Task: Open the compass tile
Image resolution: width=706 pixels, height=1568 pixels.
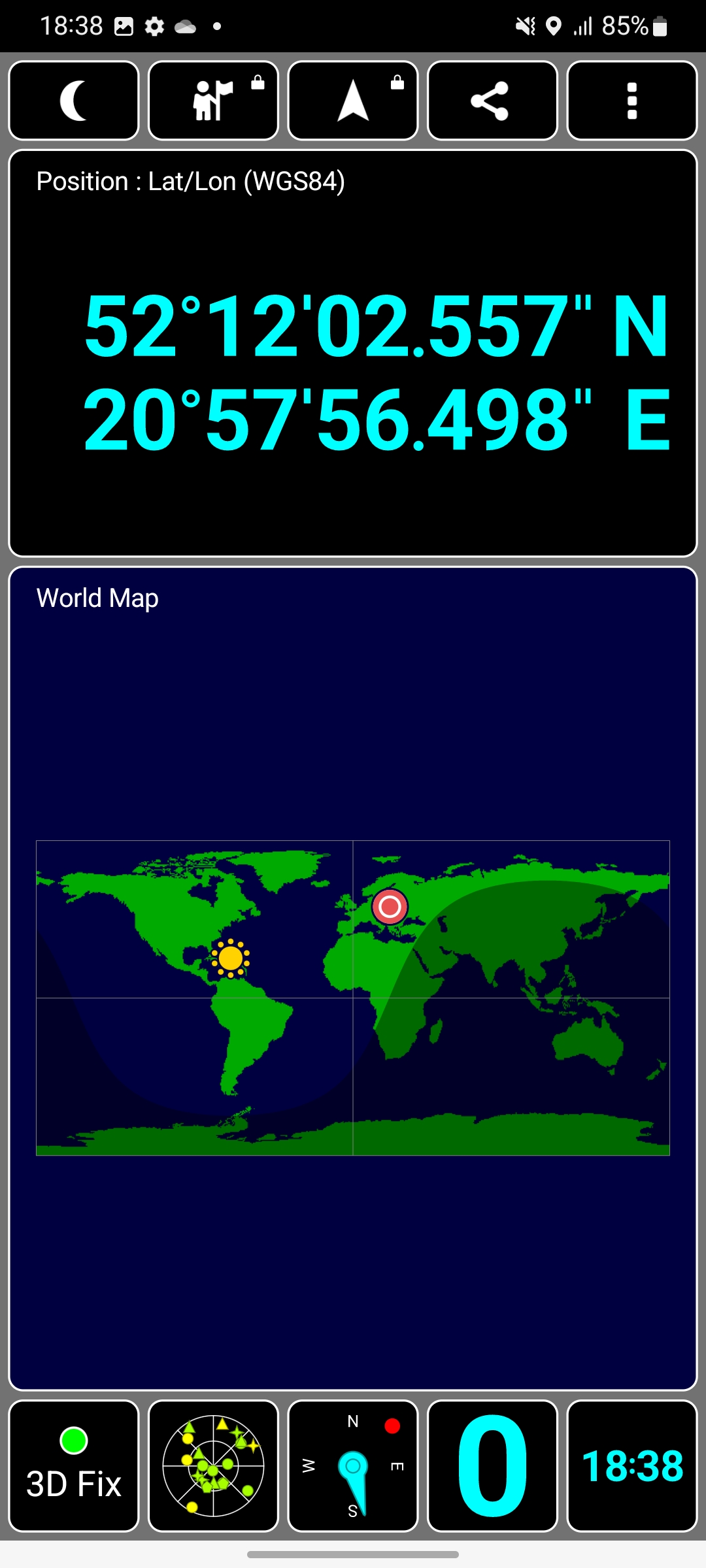Action: tap(353, 1465)
